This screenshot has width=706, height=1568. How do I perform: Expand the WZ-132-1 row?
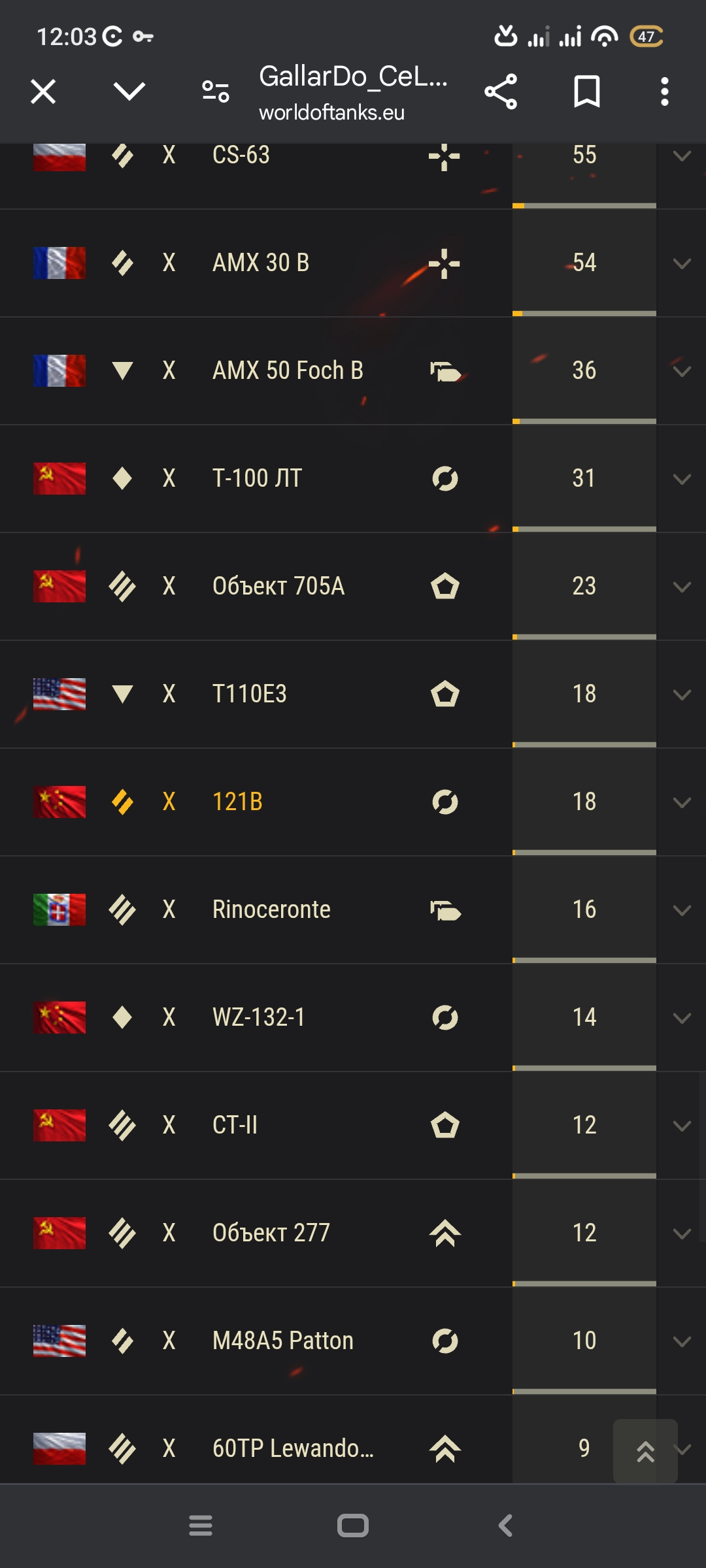pos(682,1018)
